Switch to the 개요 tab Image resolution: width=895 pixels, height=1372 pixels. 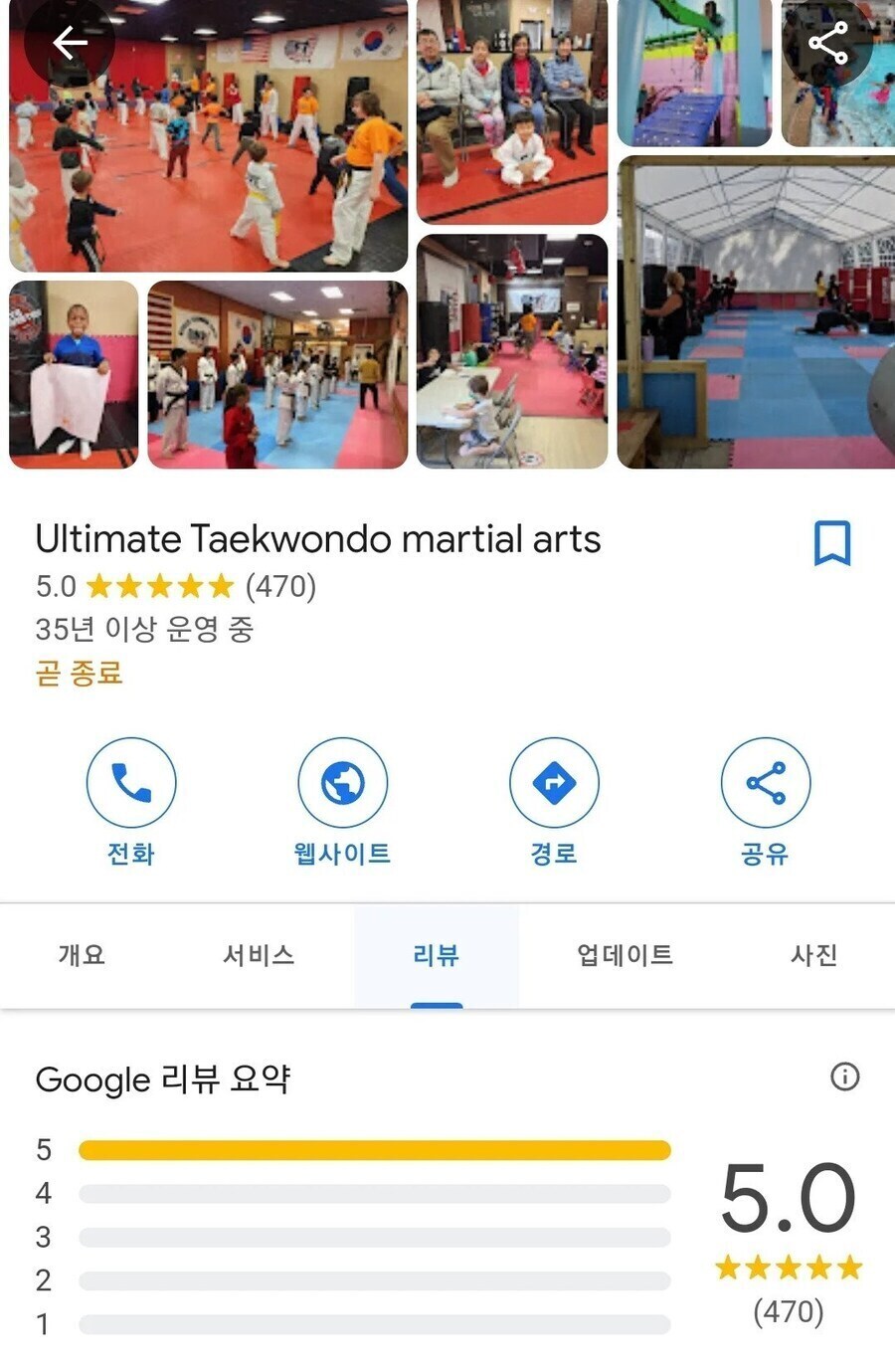[x=82, y=955]
